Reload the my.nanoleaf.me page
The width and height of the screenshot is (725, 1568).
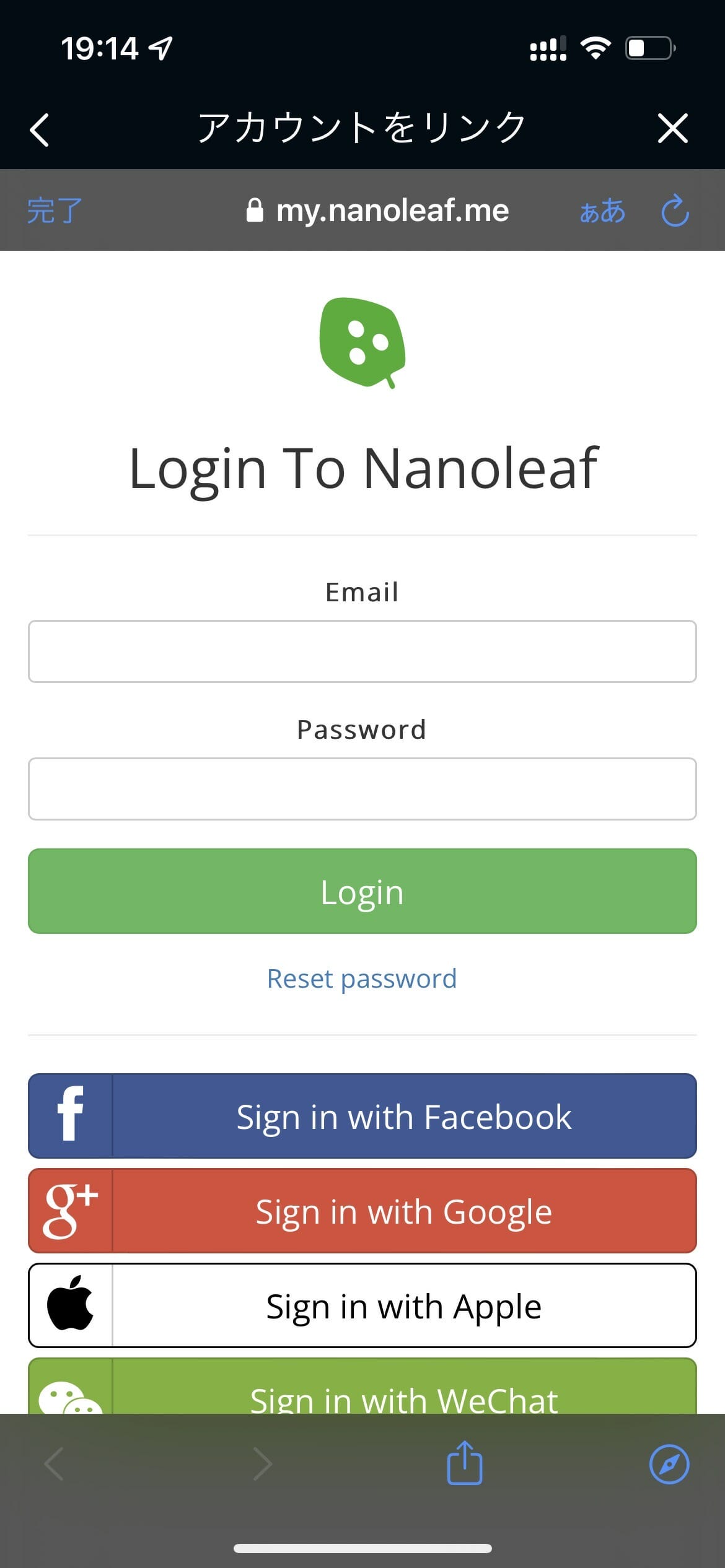pos(675,211)
